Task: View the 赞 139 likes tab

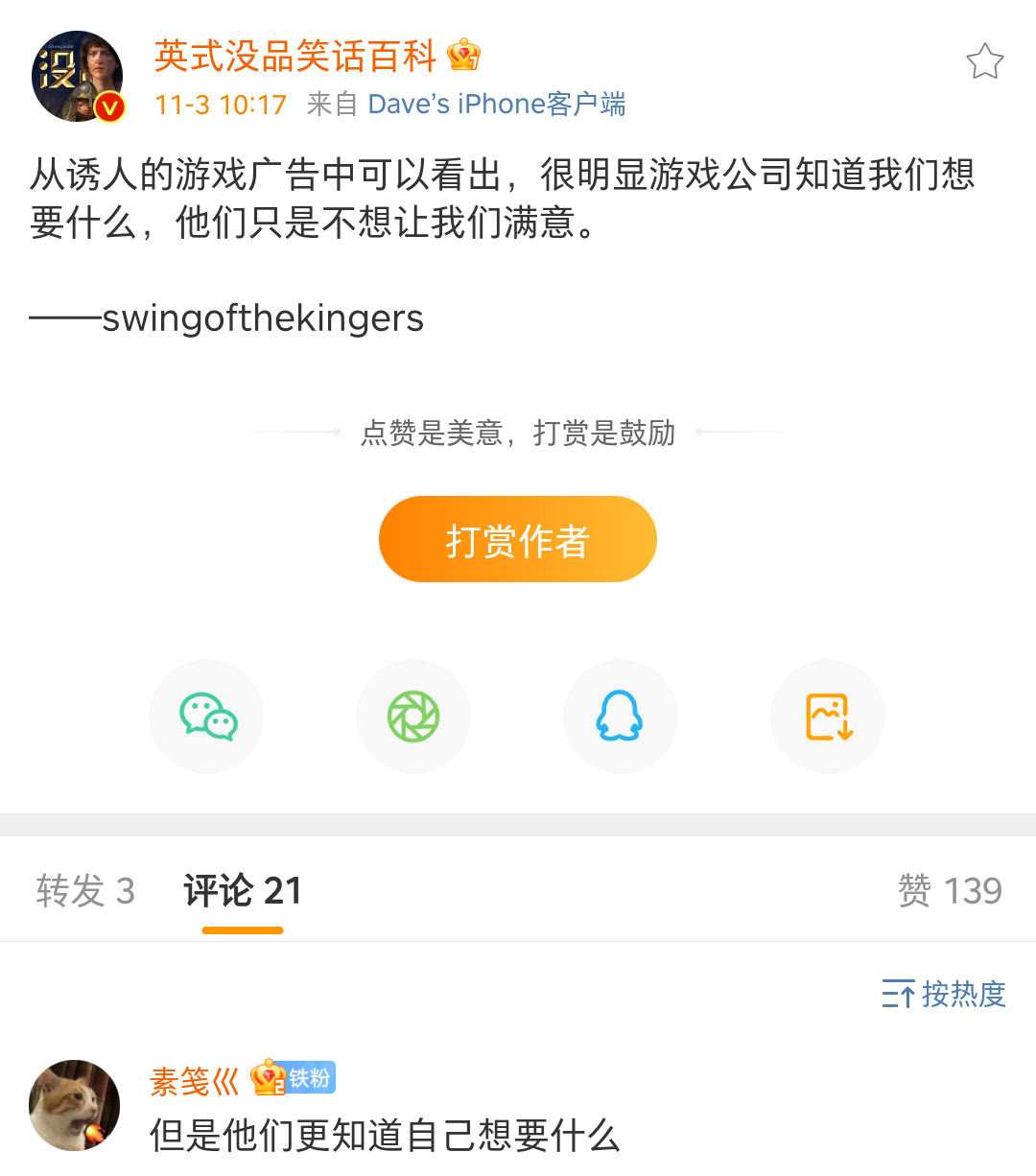Action: point(949,891)
